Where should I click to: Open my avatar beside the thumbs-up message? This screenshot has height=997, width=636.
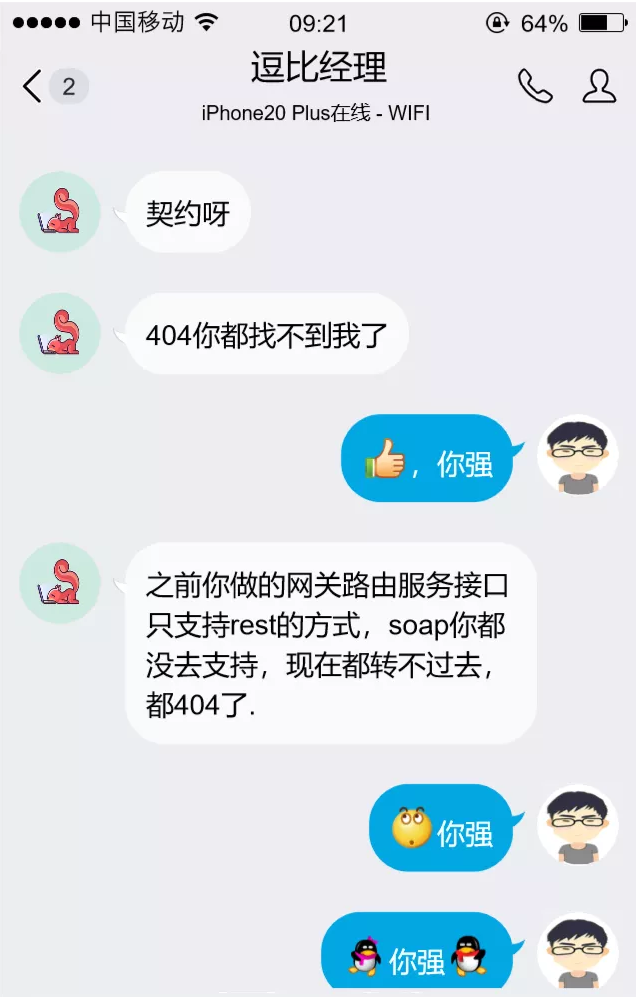[577, 455]
